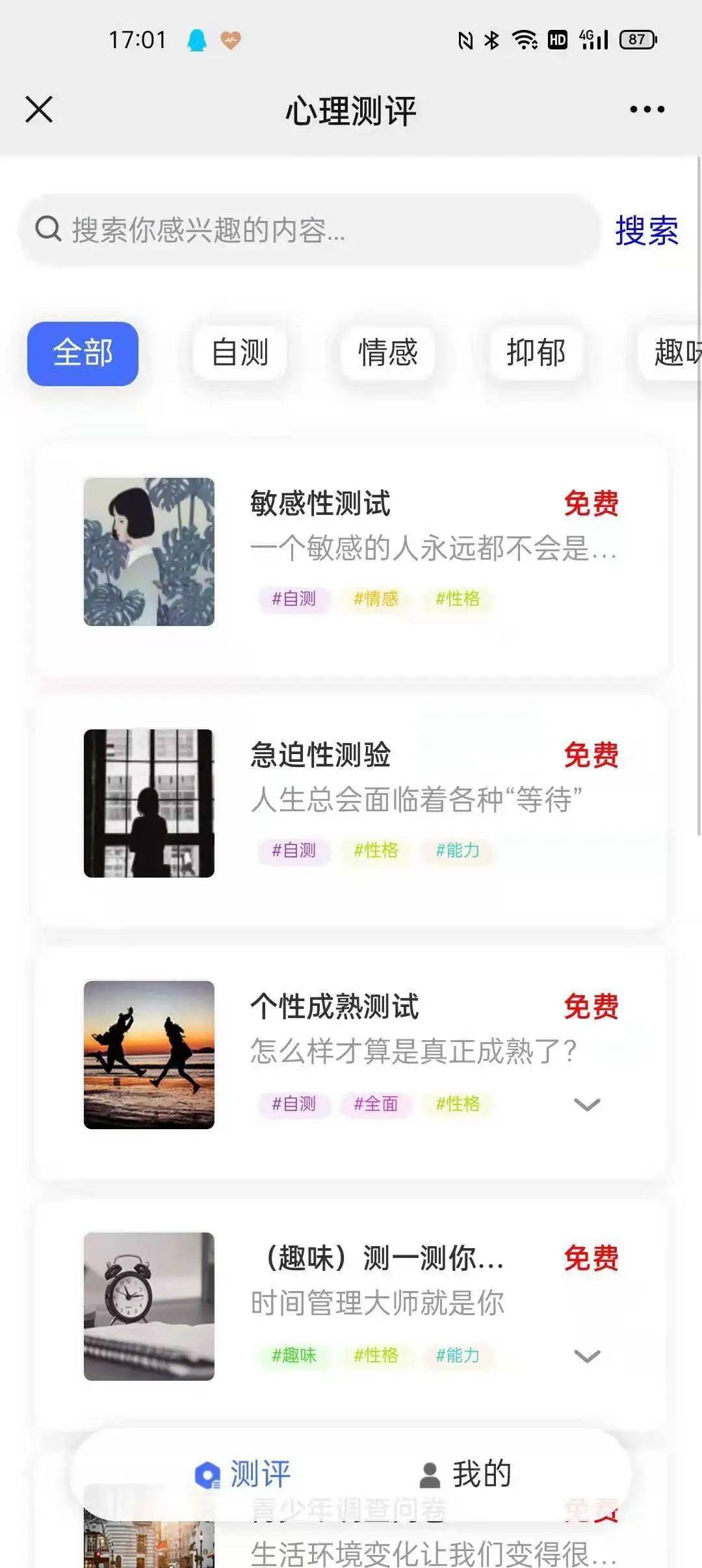This screenshot has width=702, height=1568.
Task: Switch to the 测评 bottom tab
Action: click(243, 1474)
